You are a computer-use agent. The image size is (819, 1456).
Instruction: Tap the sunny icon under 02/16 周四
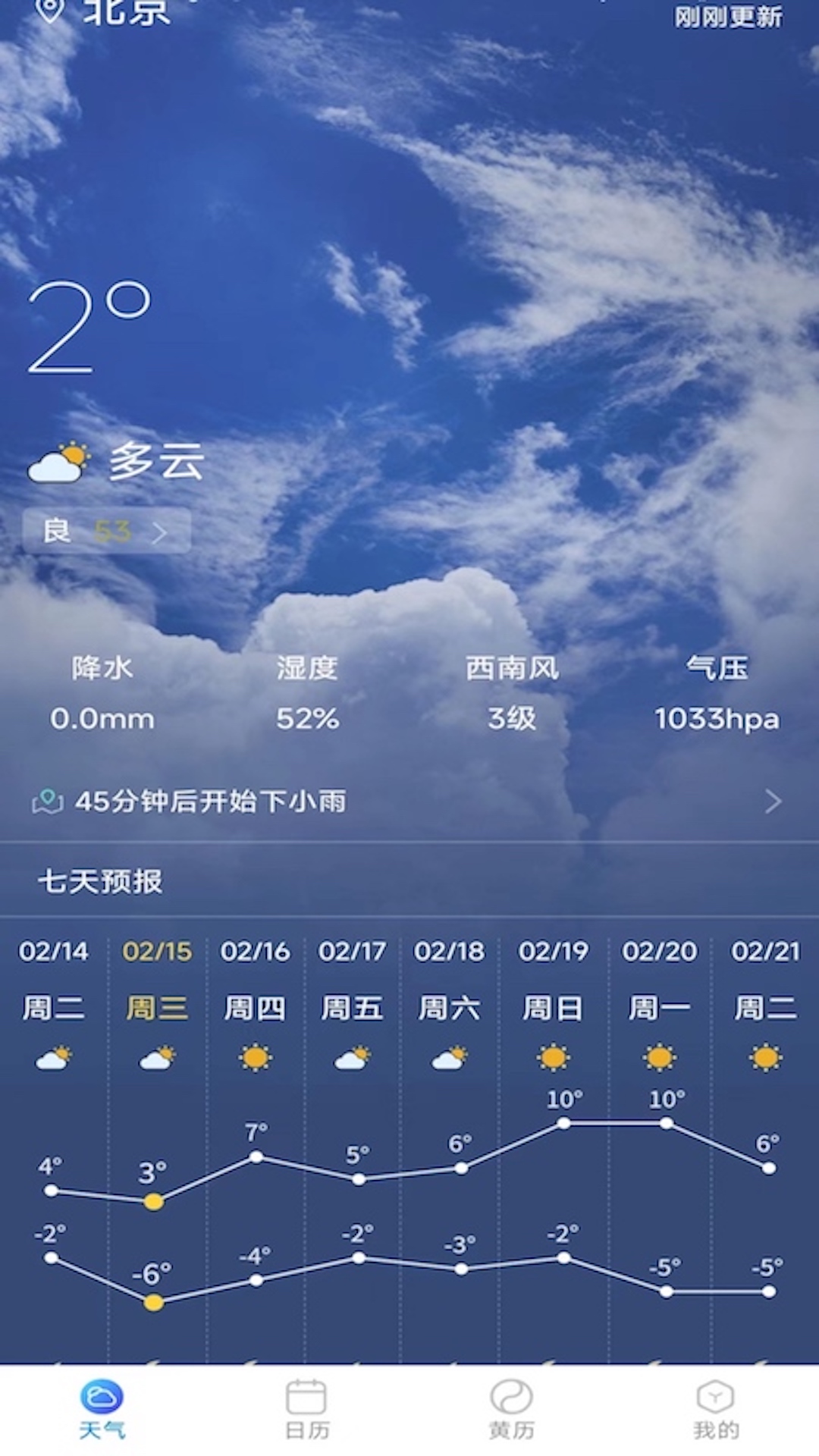point(255,1056)
